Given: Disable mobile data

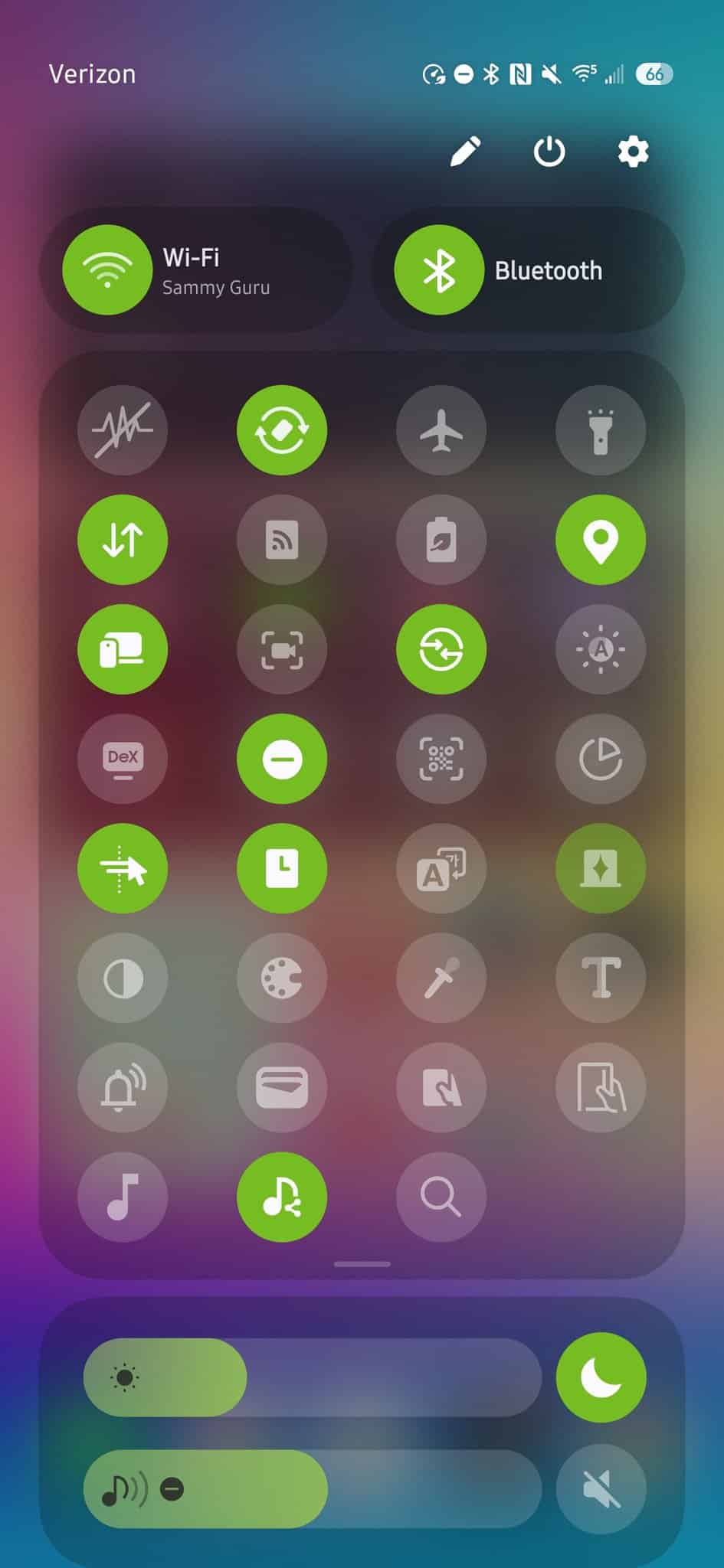Looking at the screenshot, I should coord(123,540).
